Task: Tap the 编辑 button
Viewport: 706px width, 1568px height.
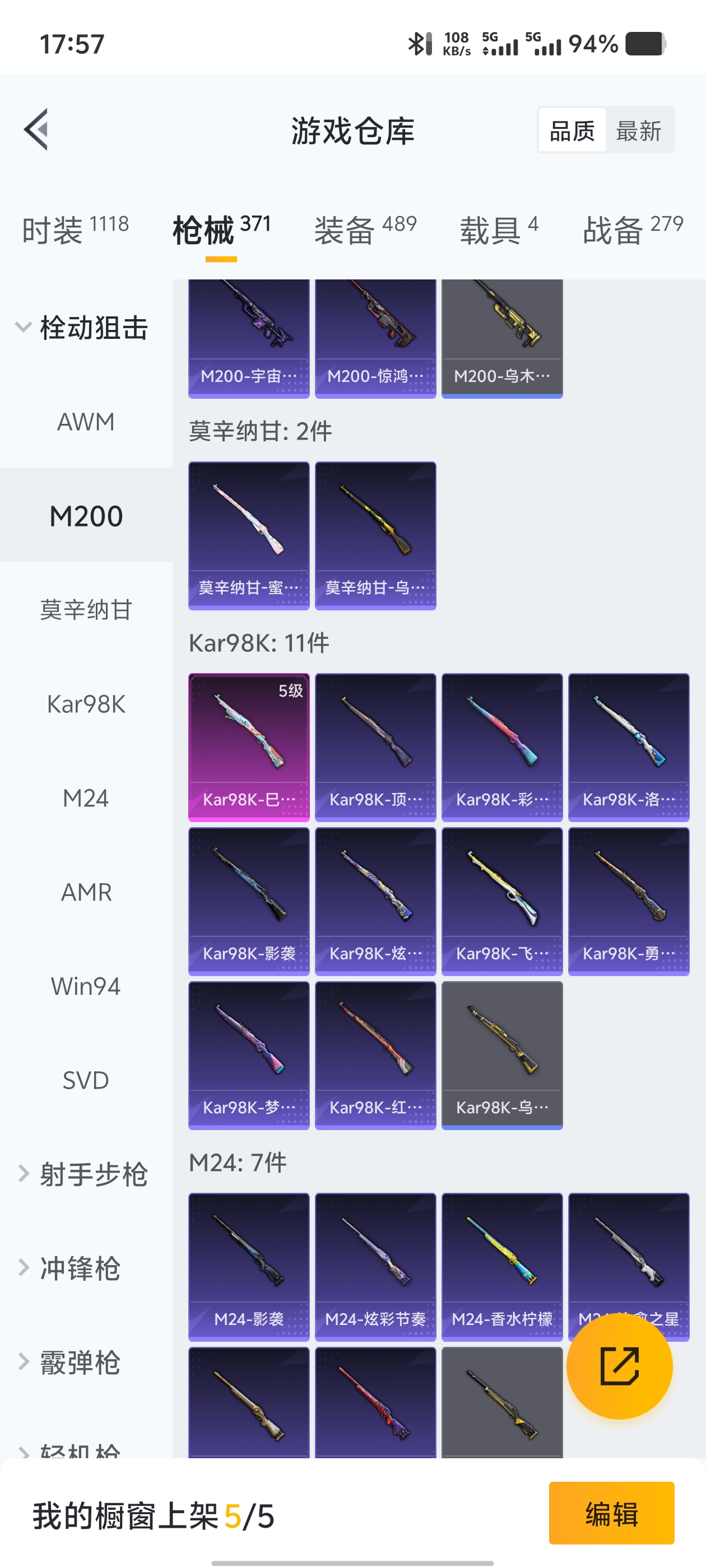Action: [x=611, y=1513]
